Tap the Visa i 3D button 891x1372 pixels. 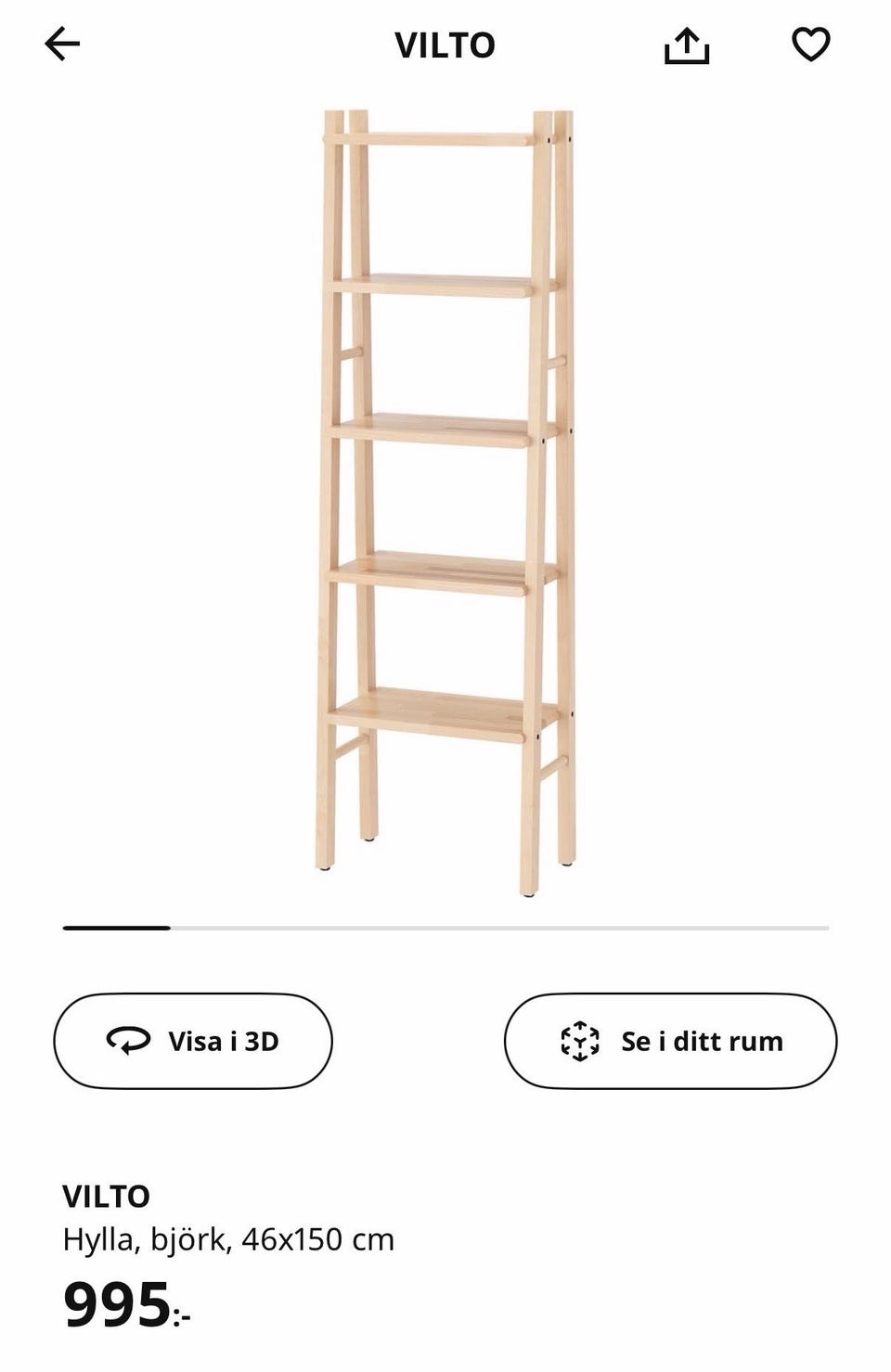coord(193,1041)
